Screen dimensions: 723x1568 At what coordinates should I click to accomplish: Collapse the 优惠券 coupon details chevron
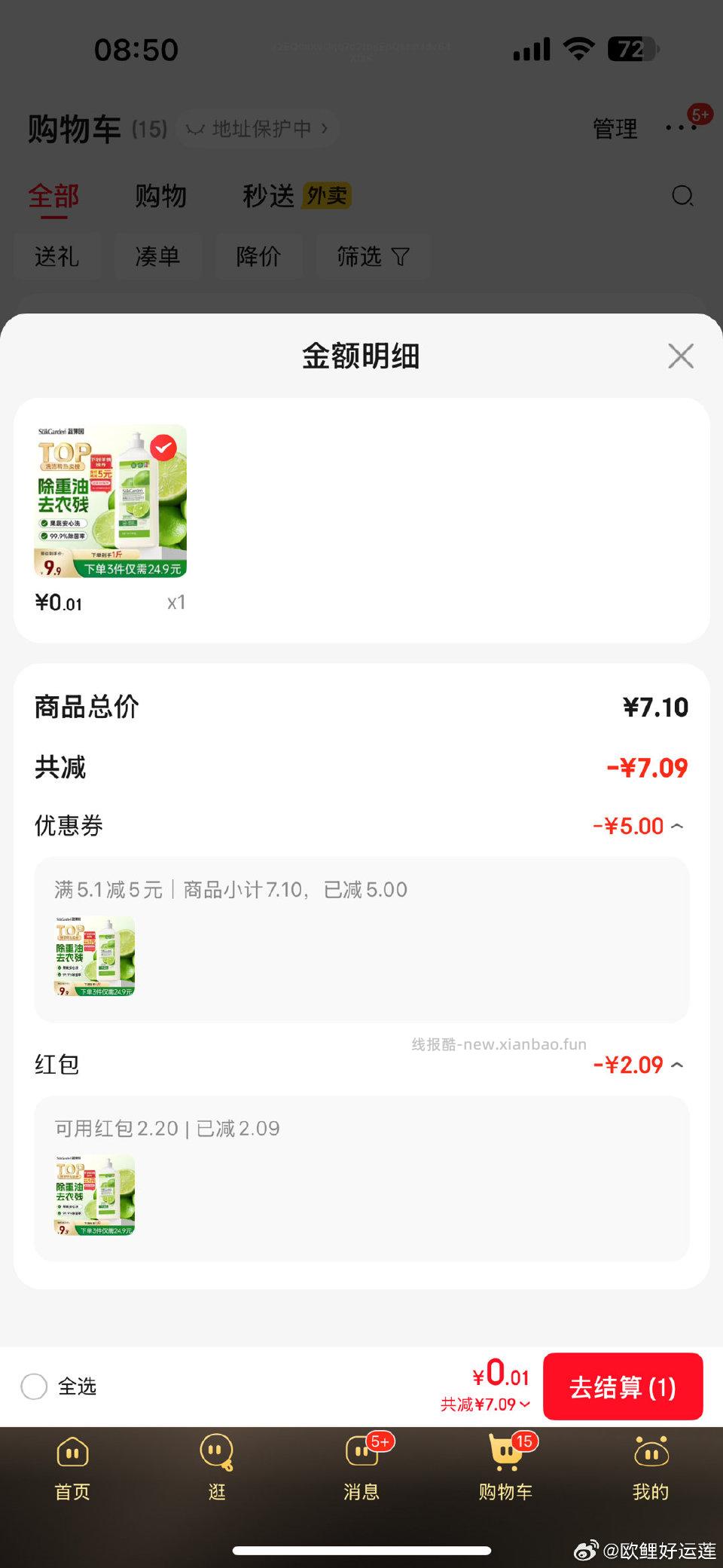679,825
